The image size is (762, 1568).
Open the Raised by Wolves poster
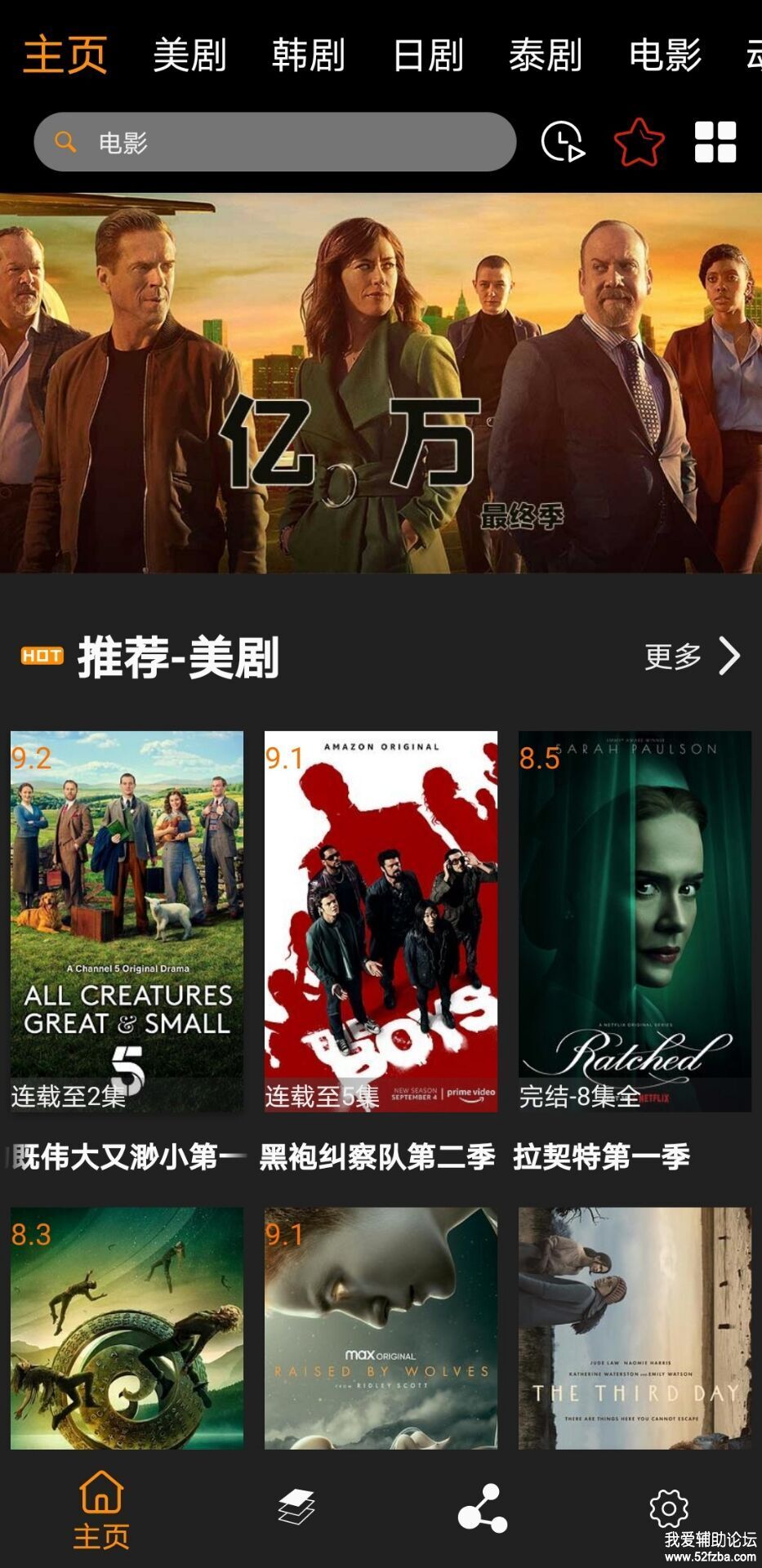click(381, 1328)
